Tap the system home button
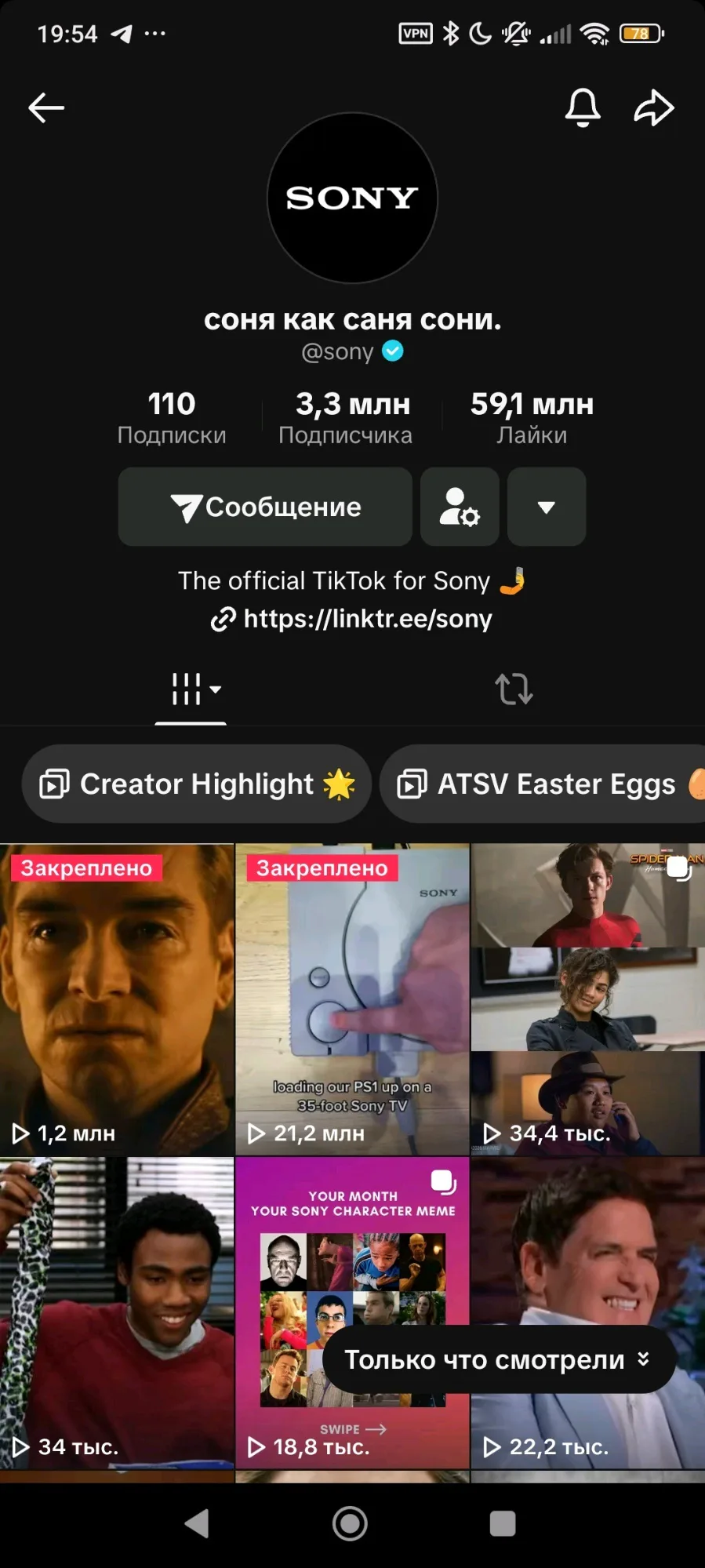 coord(350,1523)
